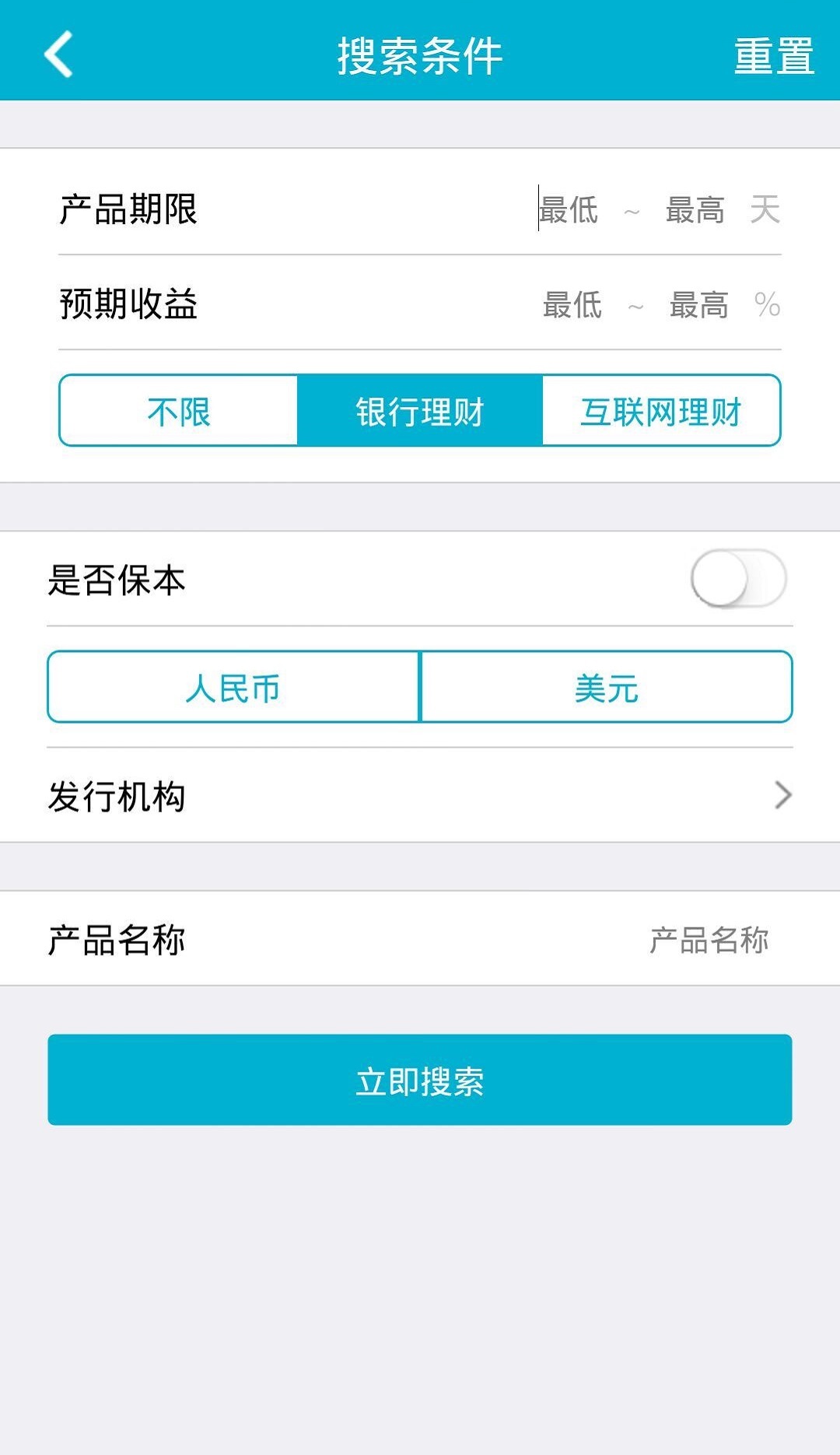Toggle the 是否保本 switch
Screen dimensions: 840x1455
pyautogui.click(x=738, y=579)
